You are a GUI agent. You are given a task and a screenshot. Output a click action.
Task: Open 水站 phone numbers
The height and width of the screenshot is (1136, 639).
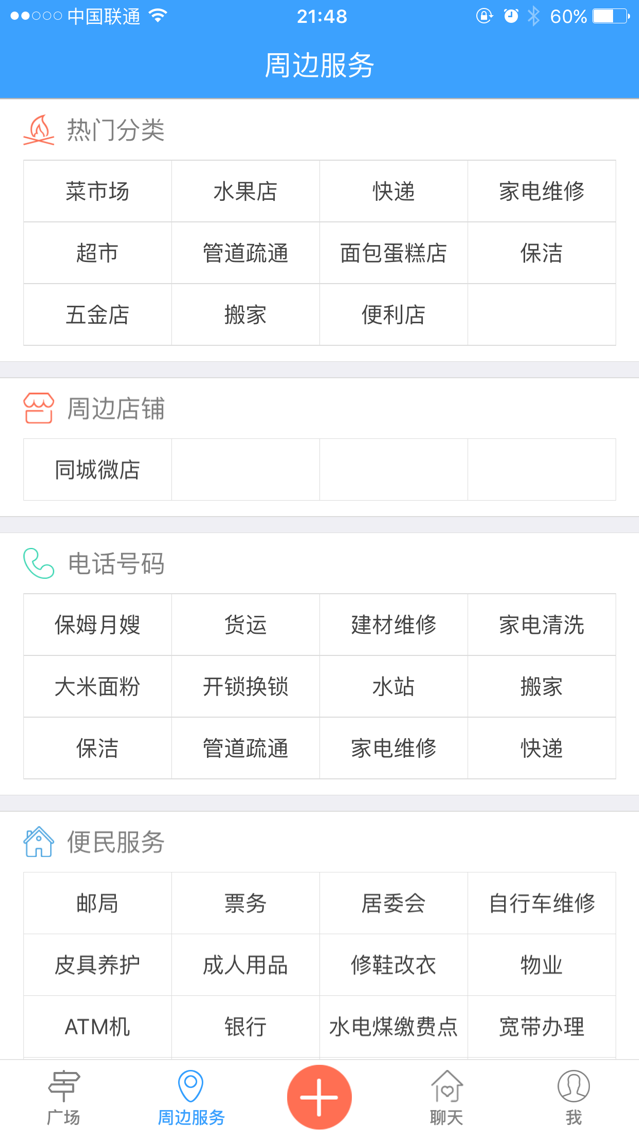pyautogui.click(x=393, y=687)
